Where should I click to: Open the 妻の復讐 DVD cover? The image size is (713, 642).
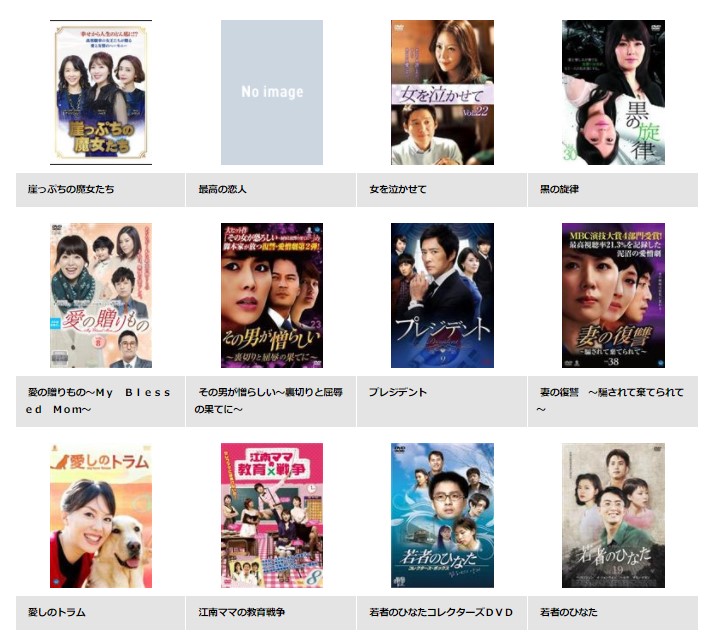click(x=613, y=295)
